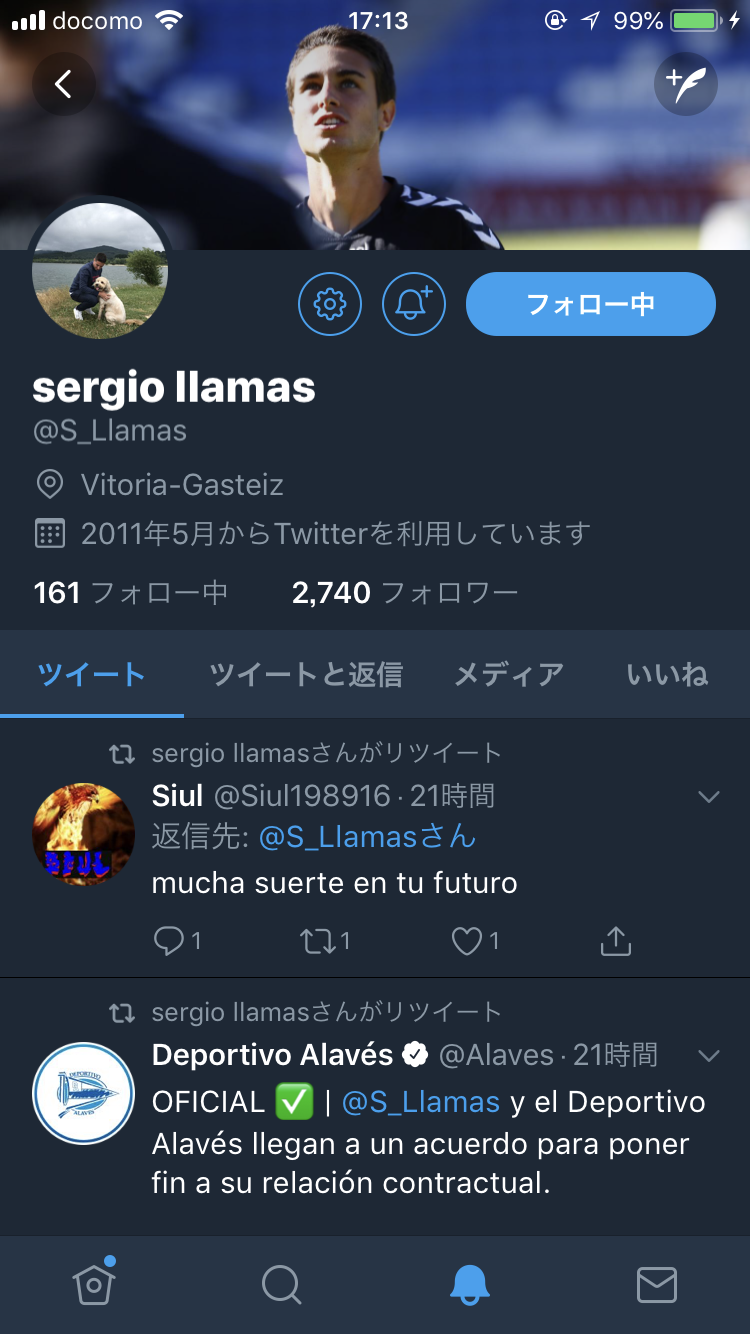This screenshot has height=1334, width=750.
Task: Turn on tweet notifications for this account
Action: coord(414,304)
